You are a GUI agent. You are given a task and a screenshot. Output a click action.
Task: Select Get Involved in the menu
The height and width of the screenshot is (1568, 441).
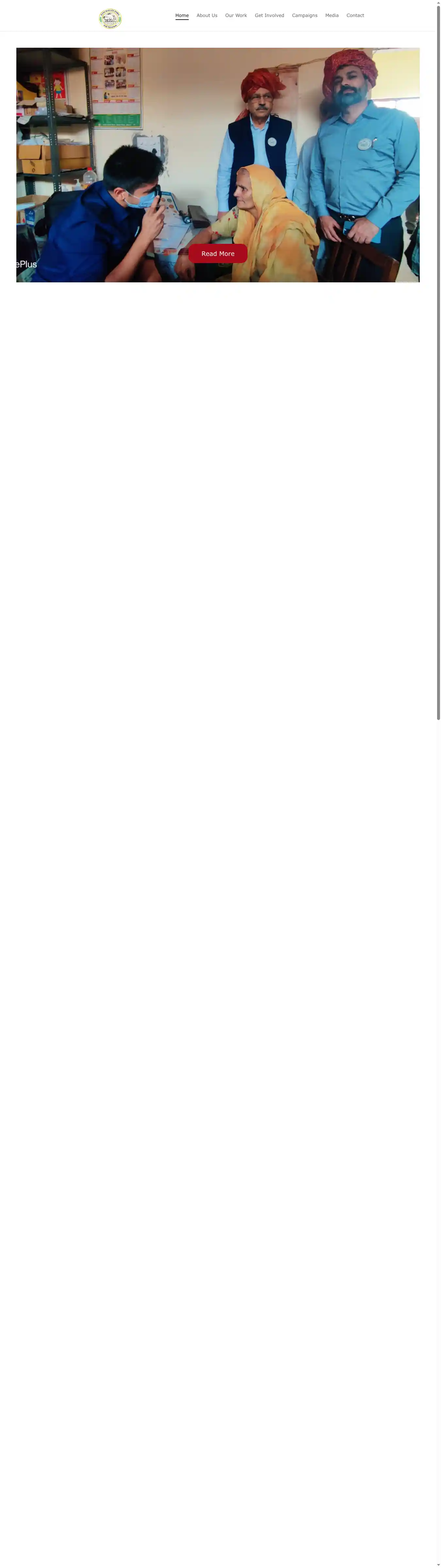[x=269, y=15]
